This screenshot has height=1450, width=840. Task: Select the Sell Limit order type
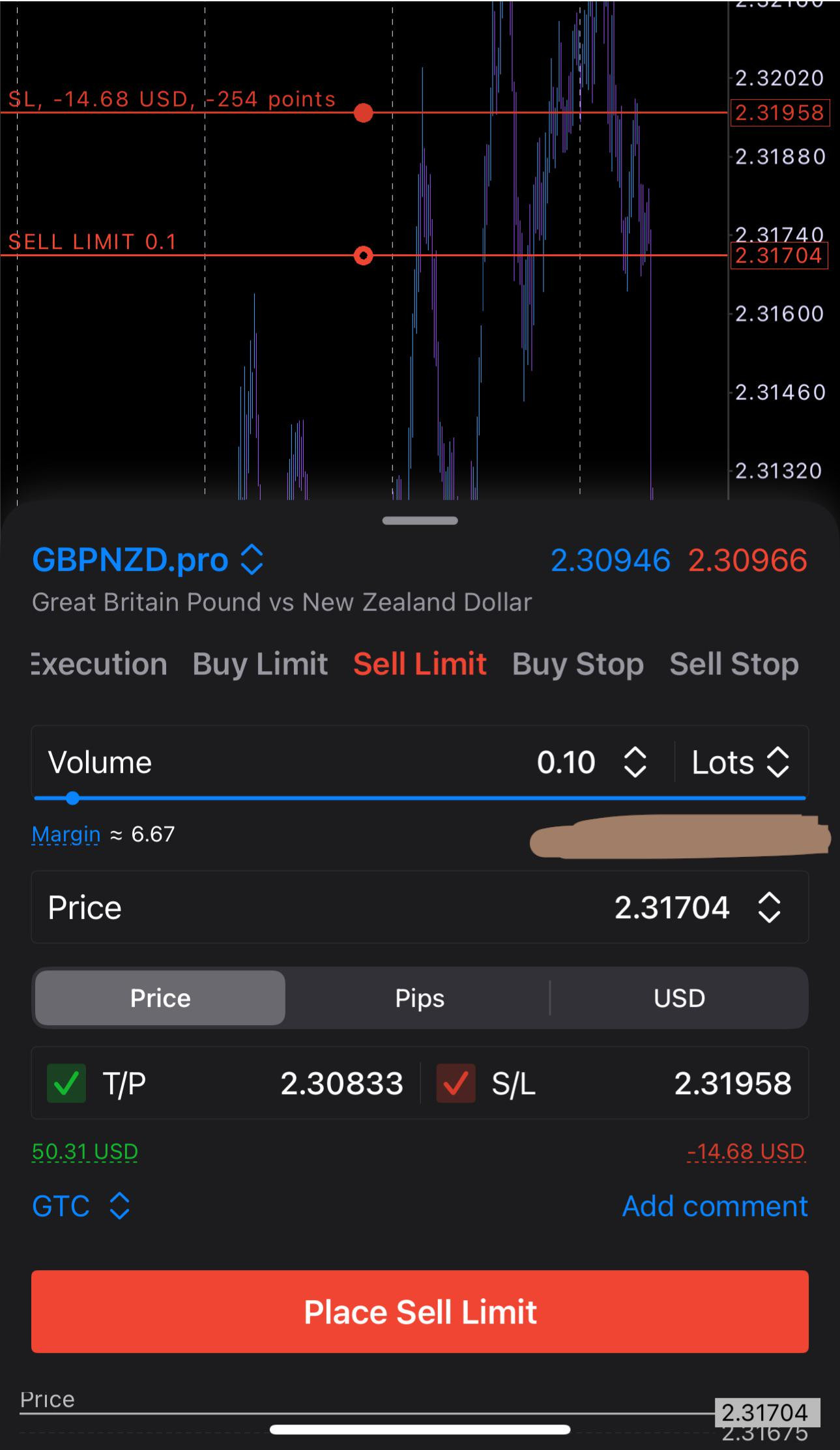[420, 664]
